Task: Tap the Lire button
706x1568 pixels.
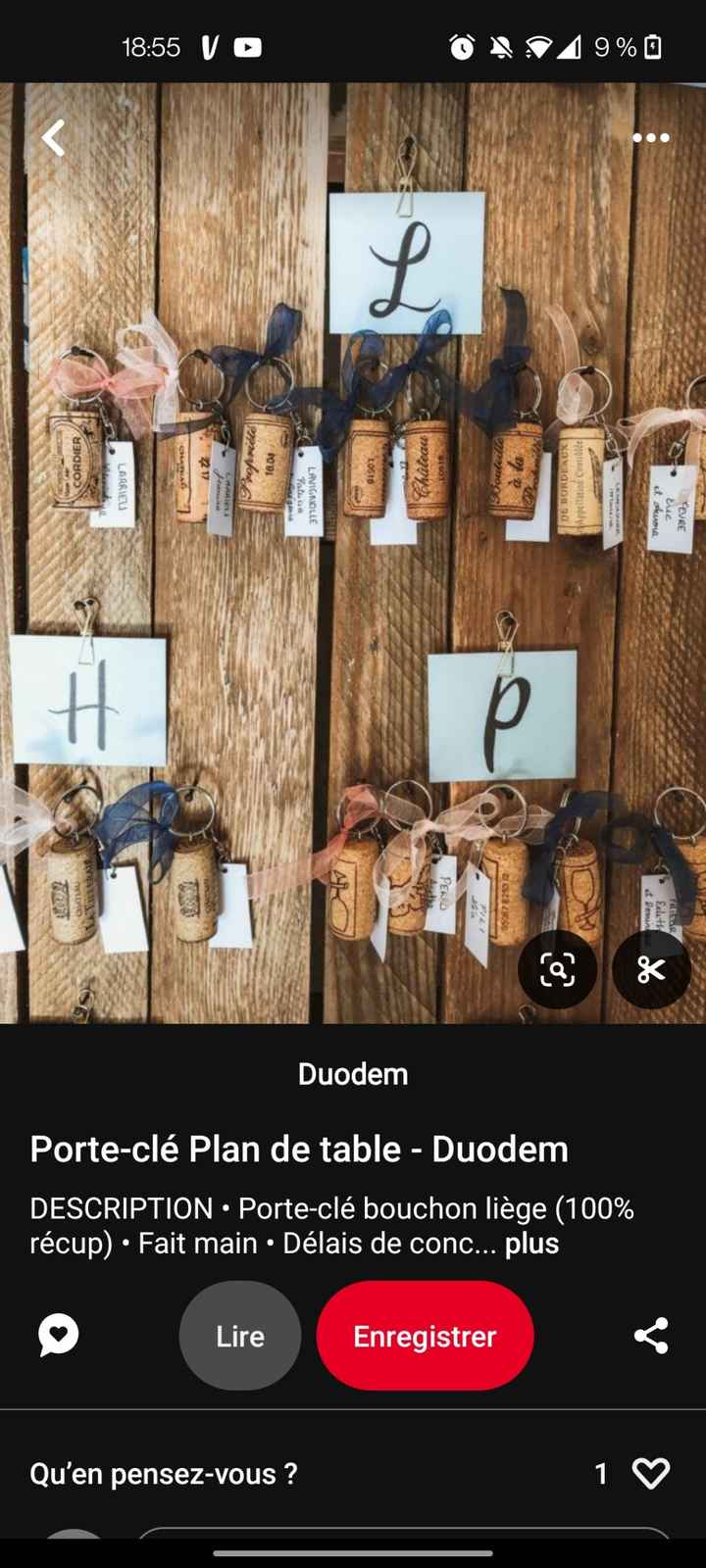Action: point(240,1336)
